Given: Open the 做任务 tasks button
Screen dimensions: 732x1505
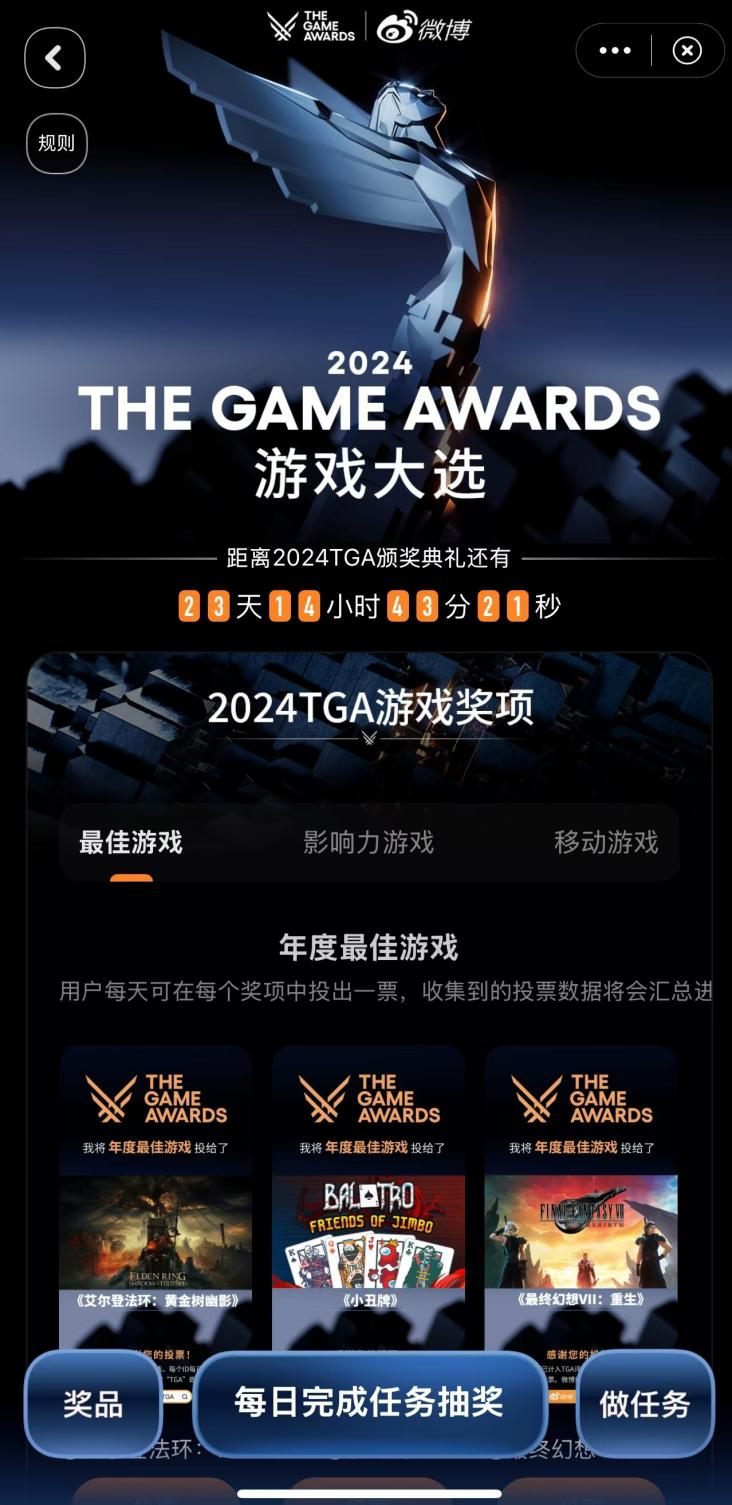Looking at the screenshot, I should [x=645, y=1403].
